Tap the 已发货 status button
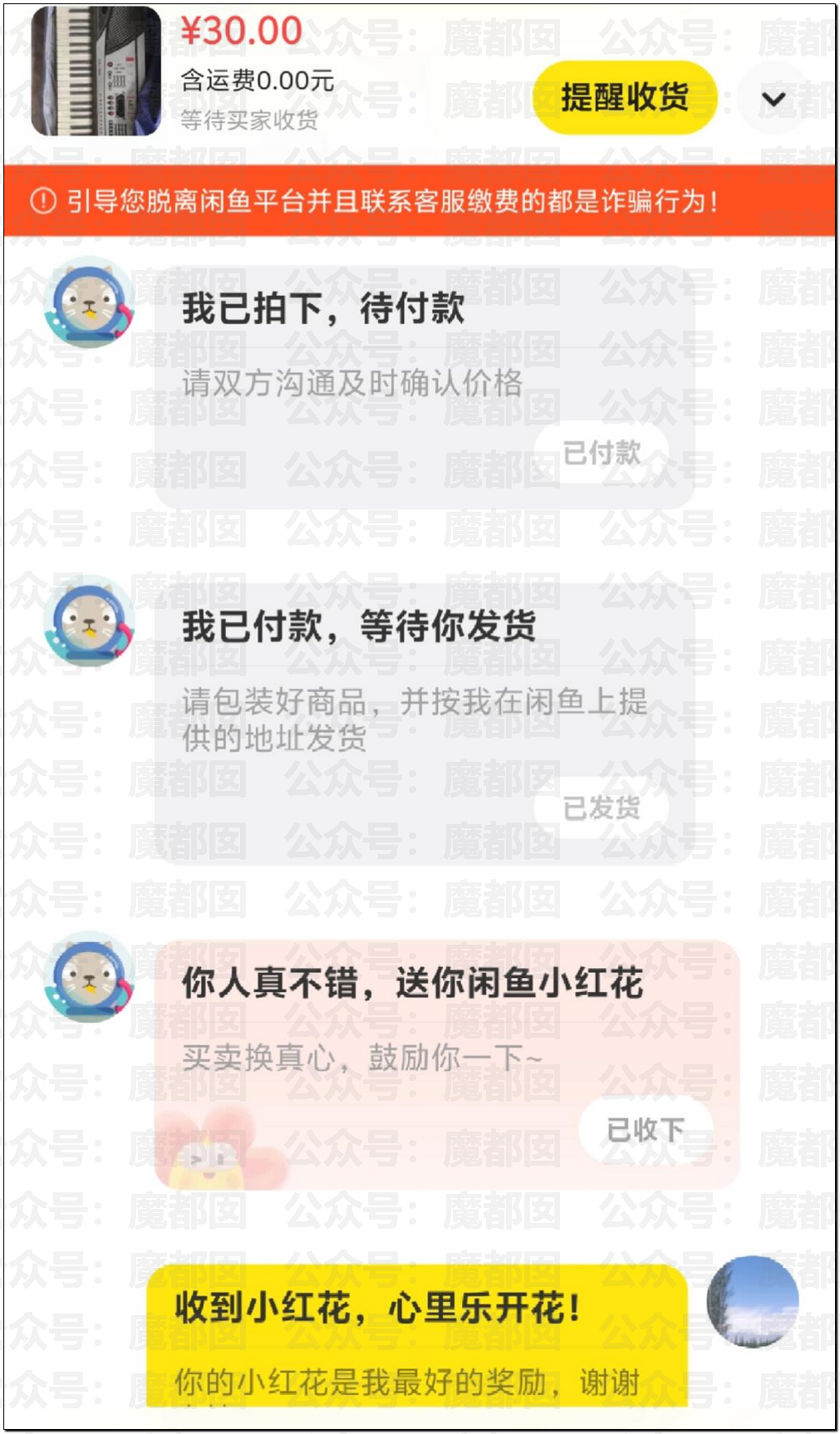The width and height of the screenshot is (840, 1434). [x=602, y=808]
